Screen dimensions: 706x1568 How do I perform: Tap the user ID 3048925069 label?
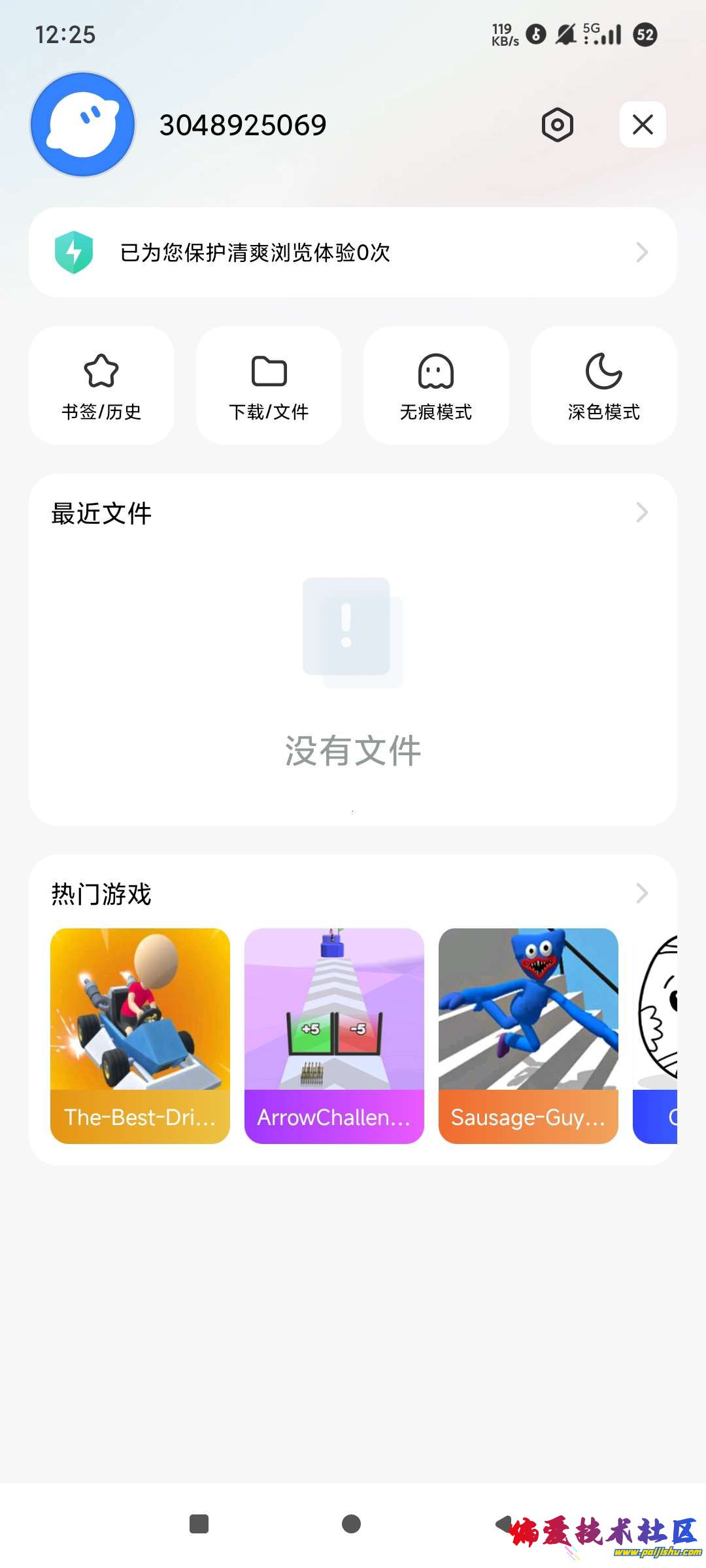tap(244, 124)
